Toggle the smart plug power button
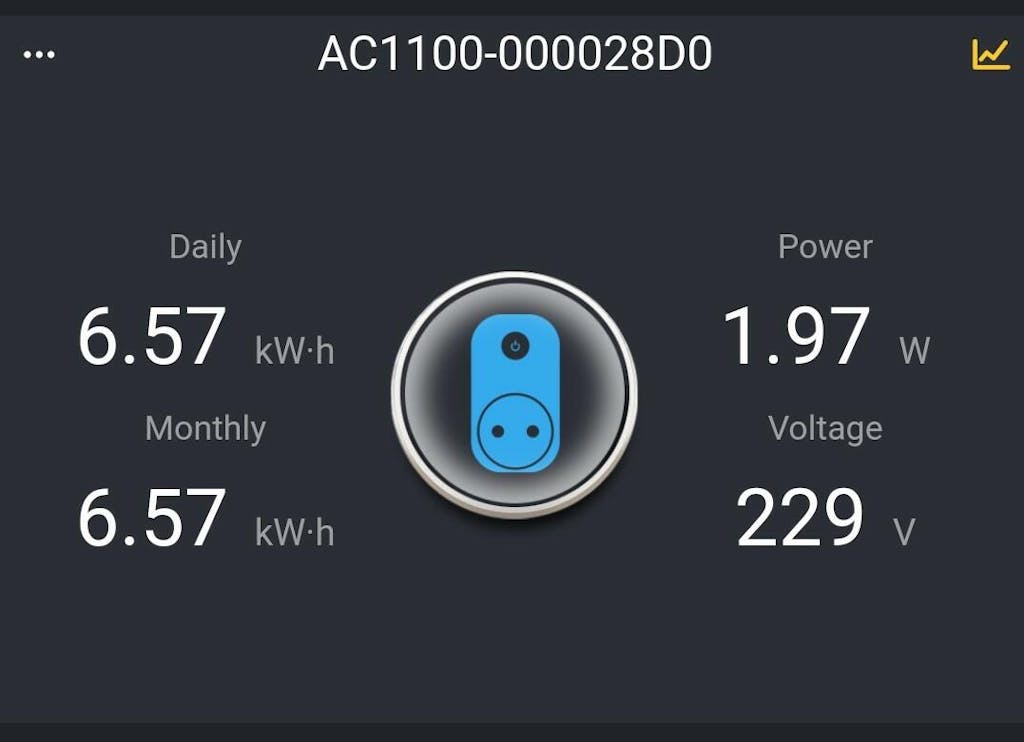Image resolution: width=1024 pixels, height=742 pixels. (x=514, y=393)
